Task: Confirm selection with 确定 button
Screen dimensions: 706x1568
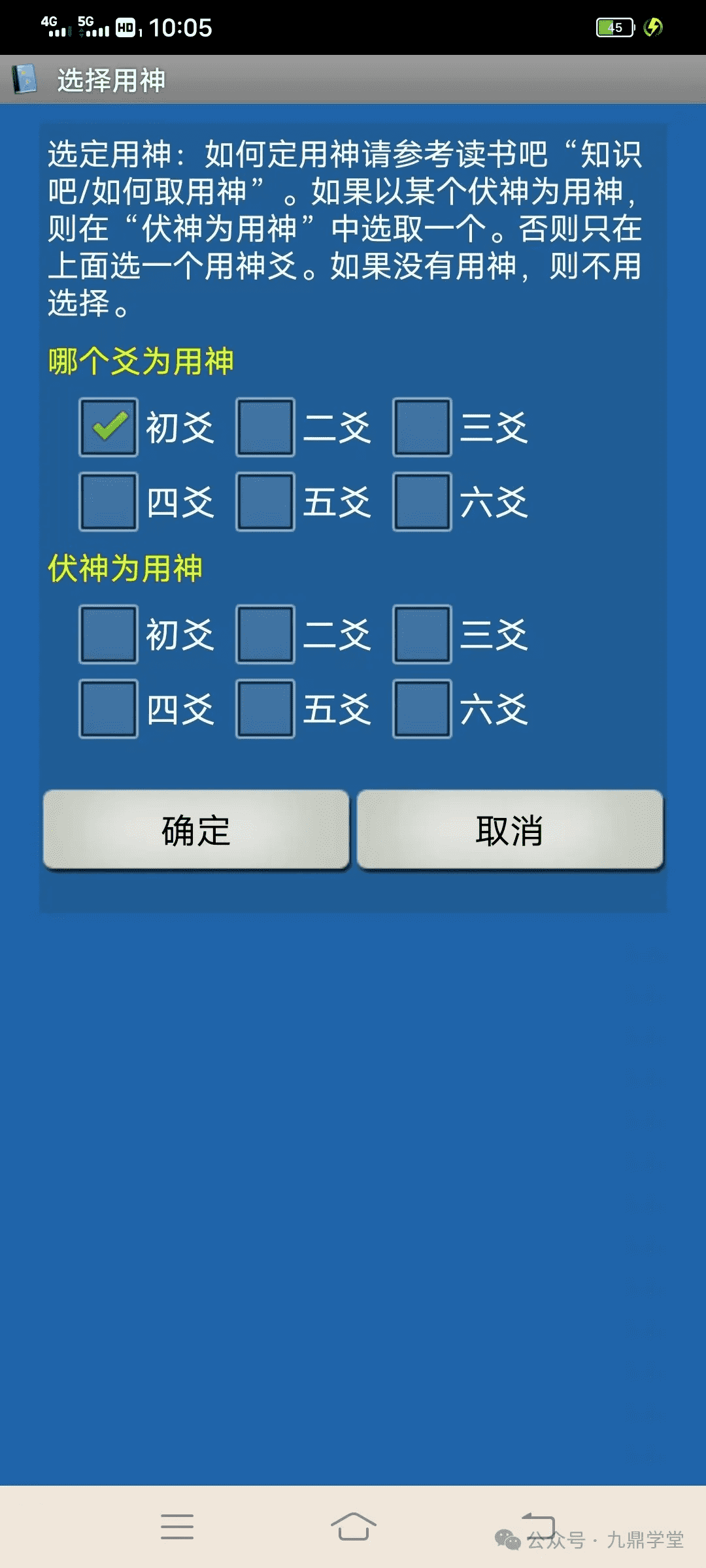Action: 196,830
